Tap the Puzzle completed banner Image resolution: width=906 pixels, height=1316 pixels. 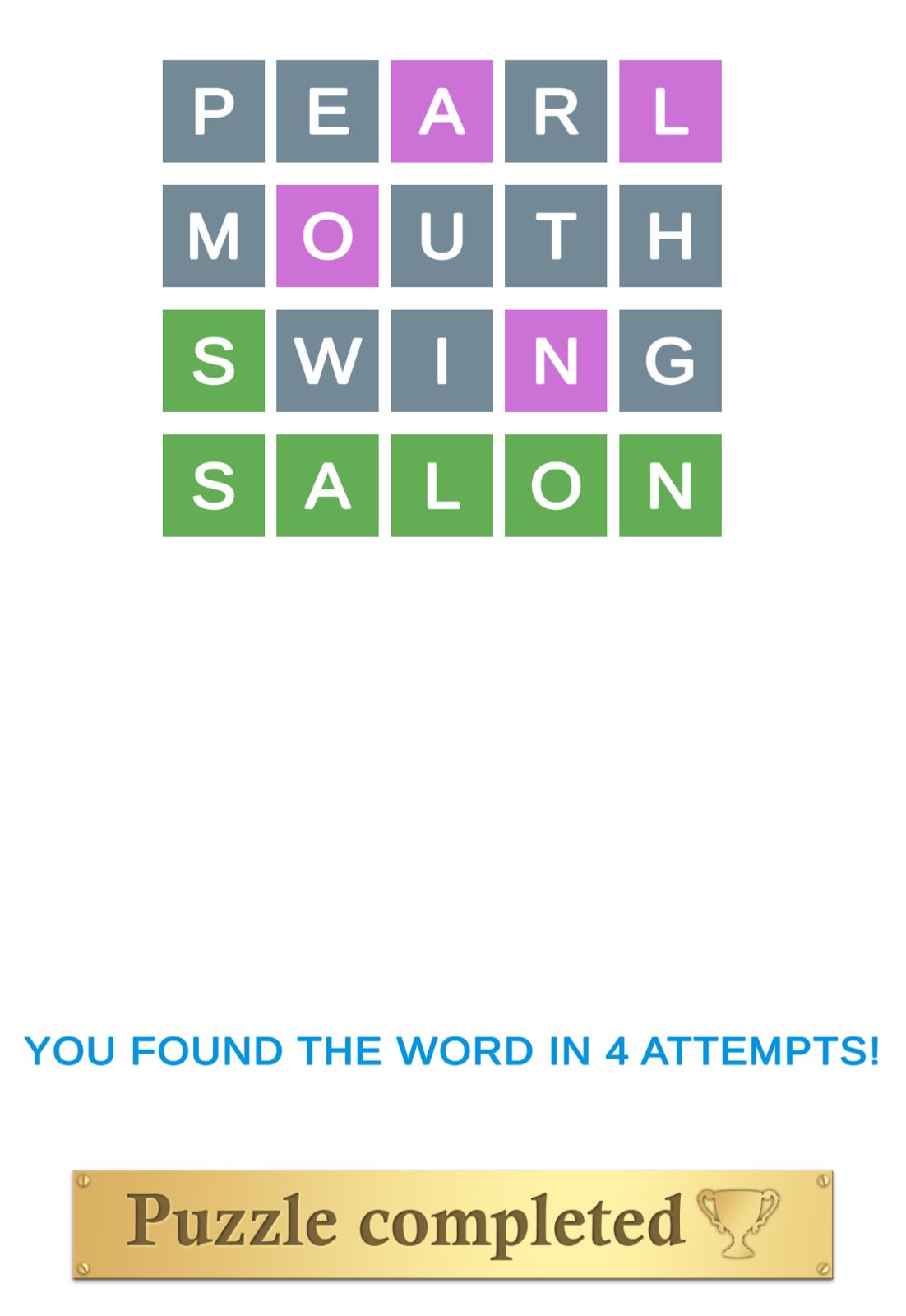pos(452,1224)
